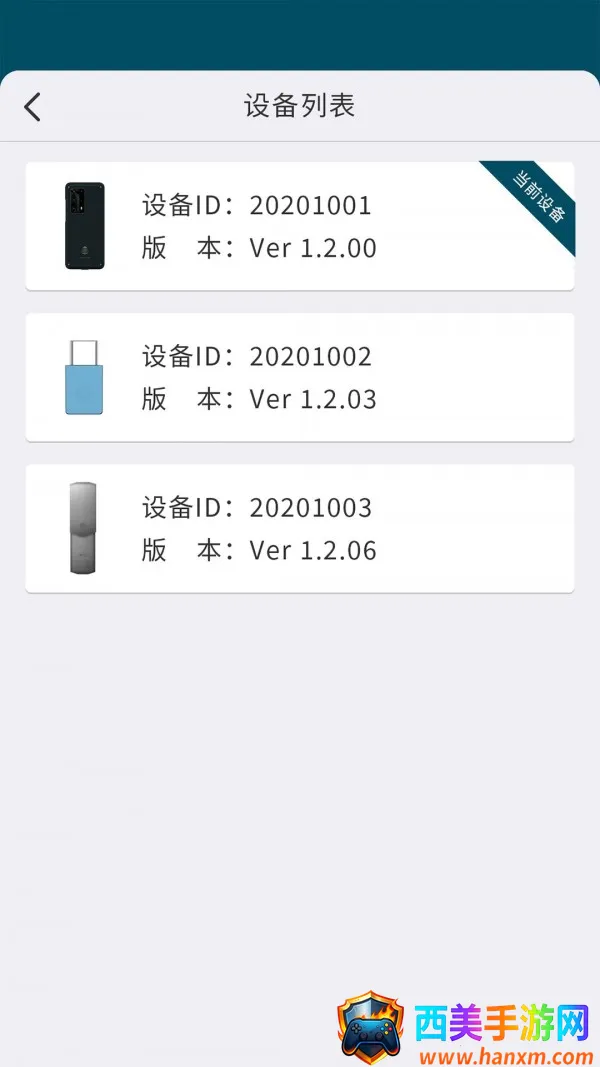The image size is (600, 1067).
Task: Select device with ID 20201001
Action: pos(299,226)
